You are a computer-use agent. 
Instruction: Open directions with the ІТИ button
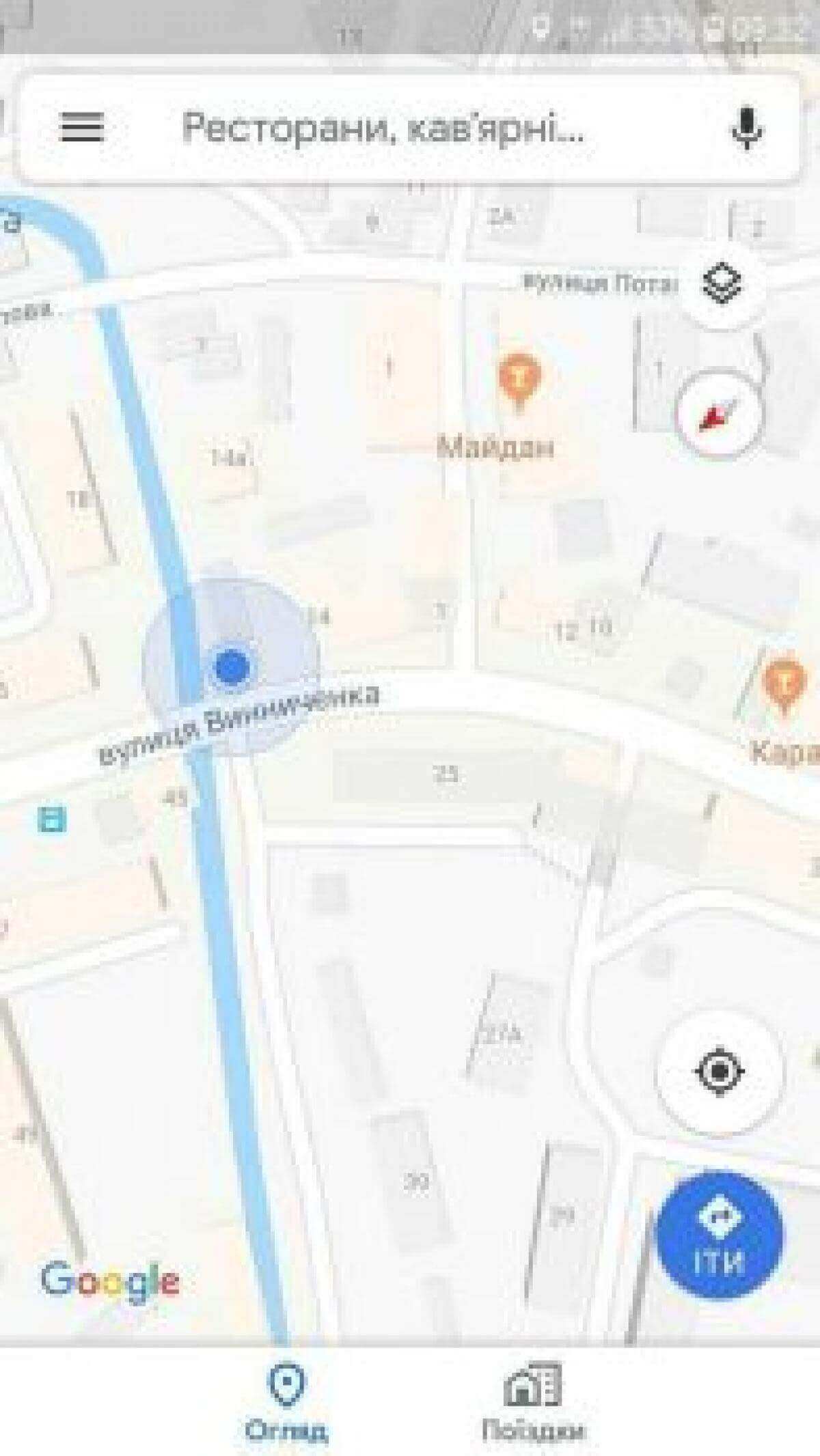click(718, 1235)
